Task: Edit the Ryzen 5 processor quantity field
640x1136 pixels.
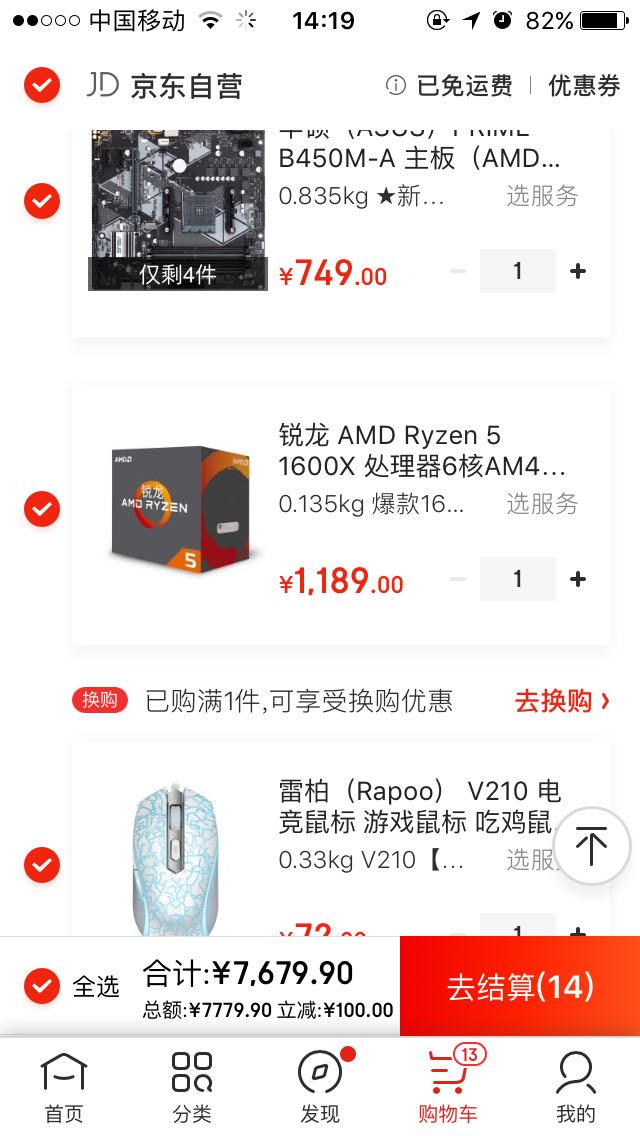Action: click(x=517, y=579)
